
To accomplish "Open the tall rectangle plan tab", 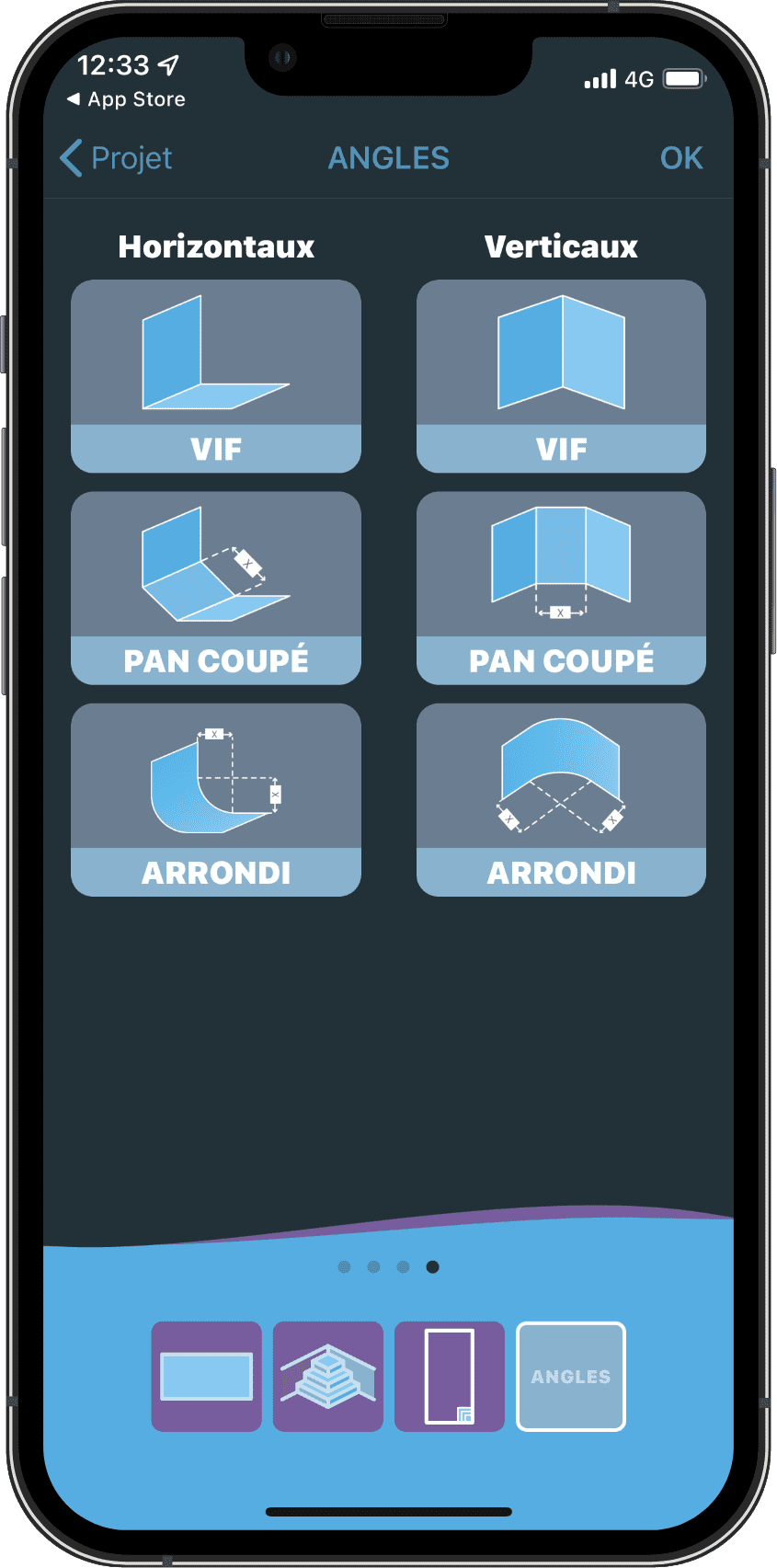I will pos(450,1376).
